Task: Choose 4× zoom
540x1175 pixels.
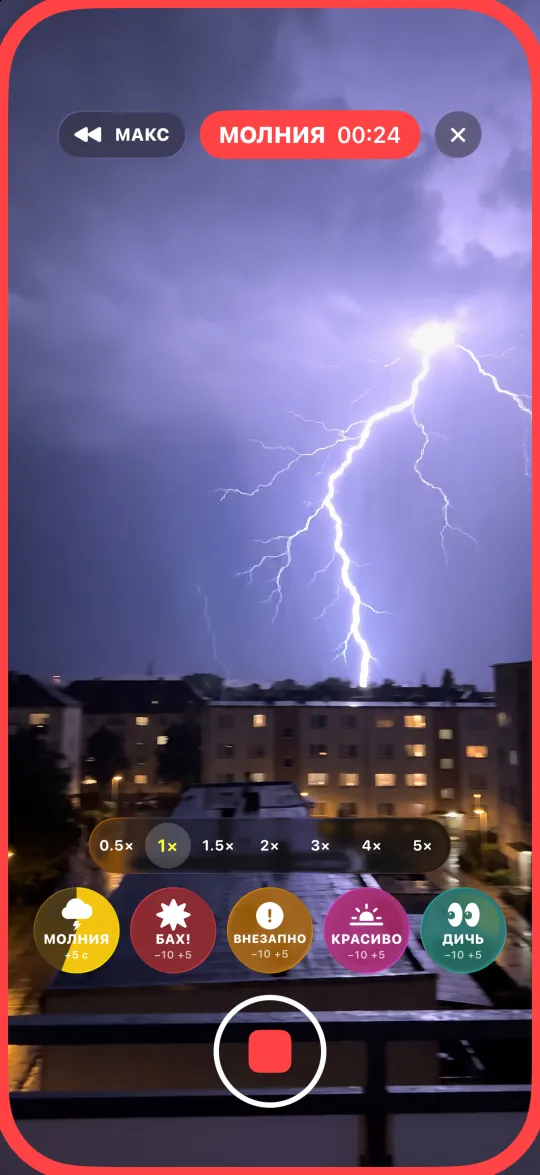Action: [x=371, y=845]
